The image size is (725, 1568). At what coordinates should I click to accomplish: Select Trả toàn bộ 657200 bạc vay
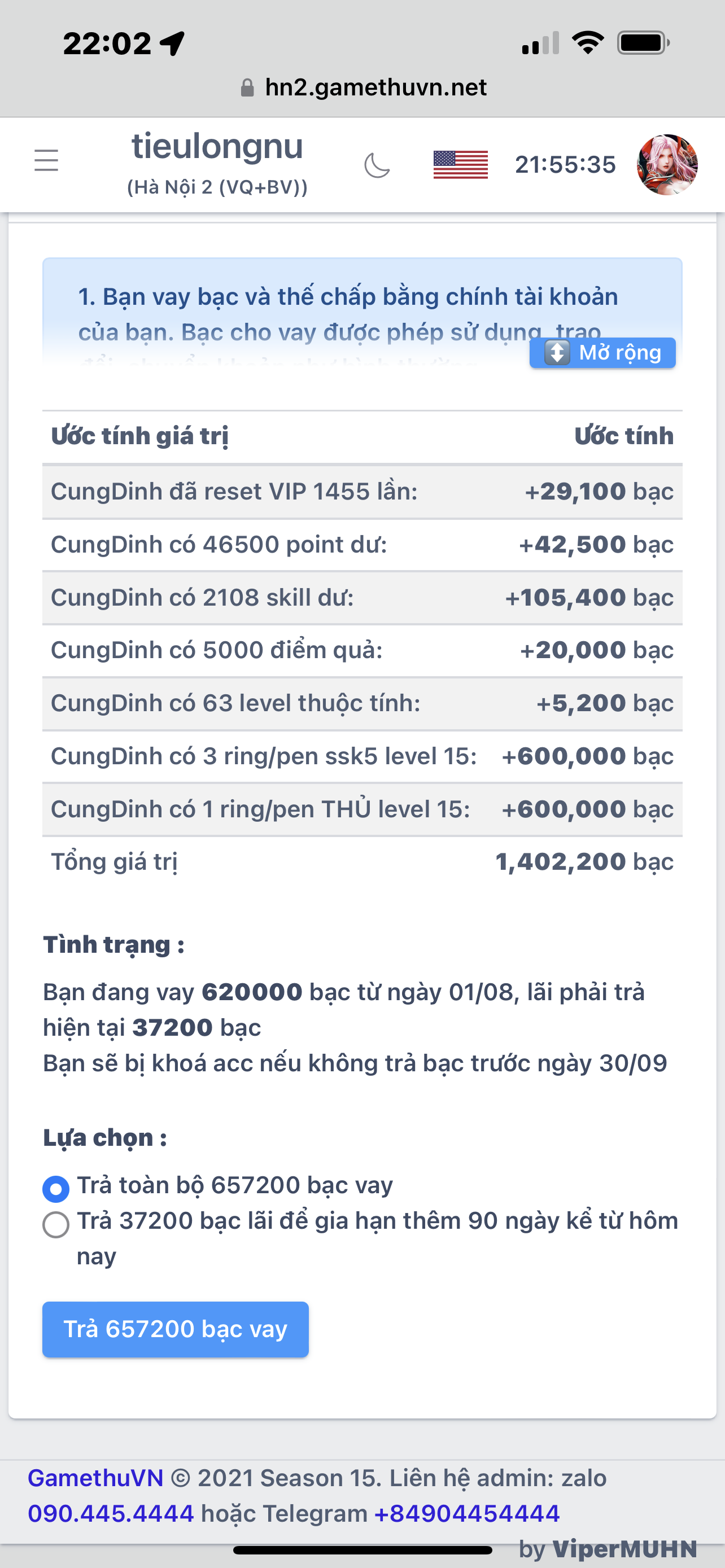click(x=56, y=1188)
